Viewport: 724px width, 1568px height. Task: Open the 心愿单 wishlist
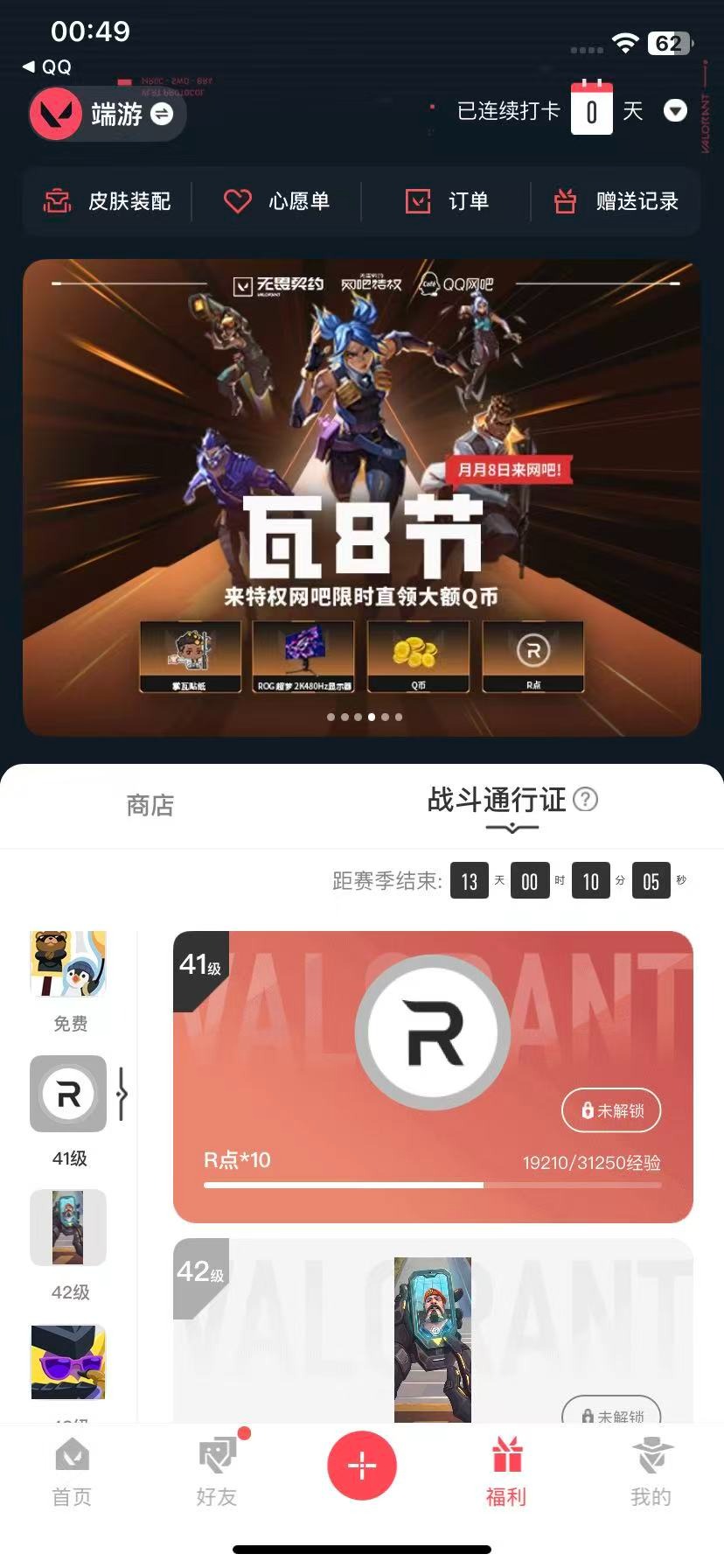click(276, 201)
